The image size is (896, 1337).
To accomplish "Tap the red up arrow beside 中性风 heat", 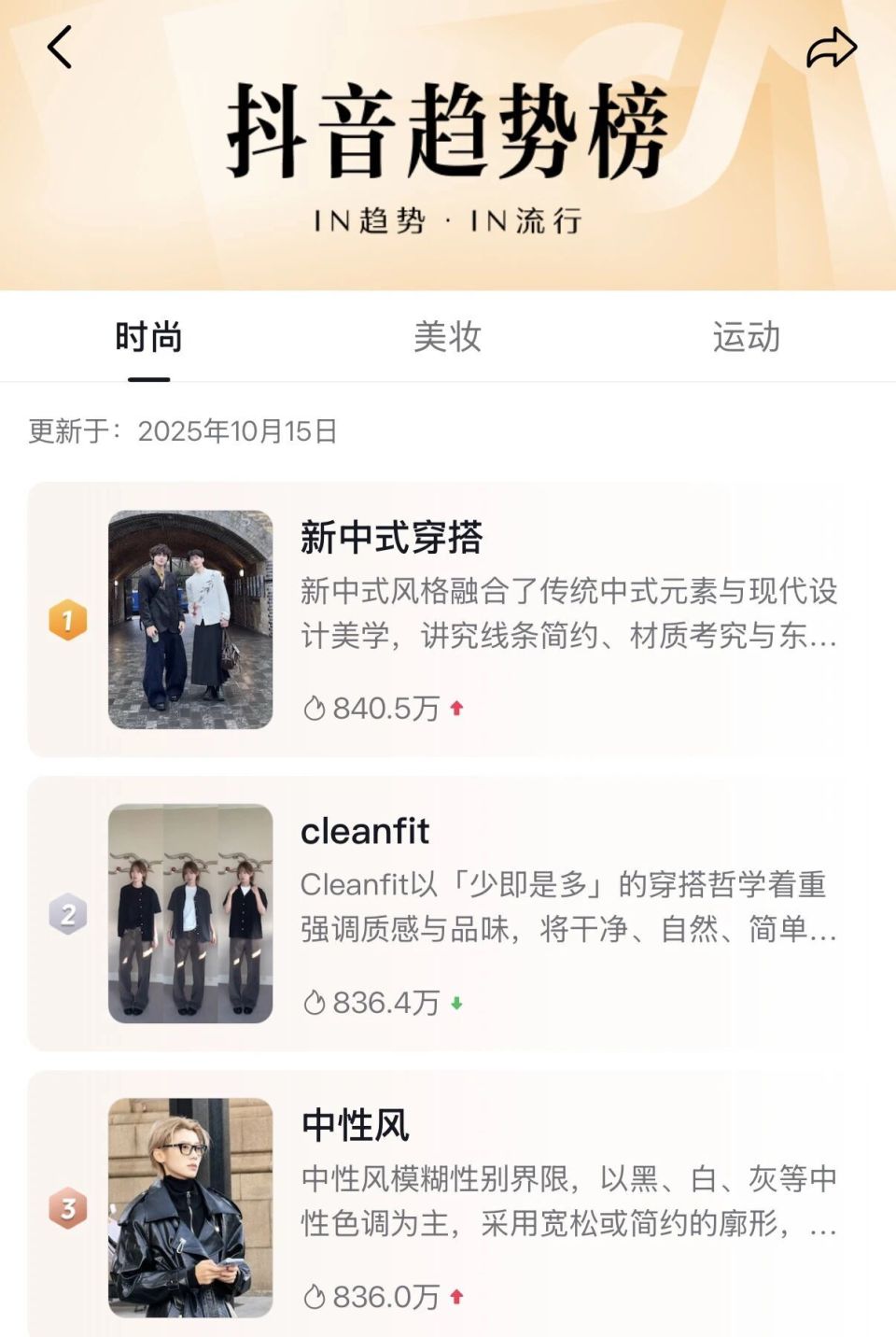I will click(455, 1294).
